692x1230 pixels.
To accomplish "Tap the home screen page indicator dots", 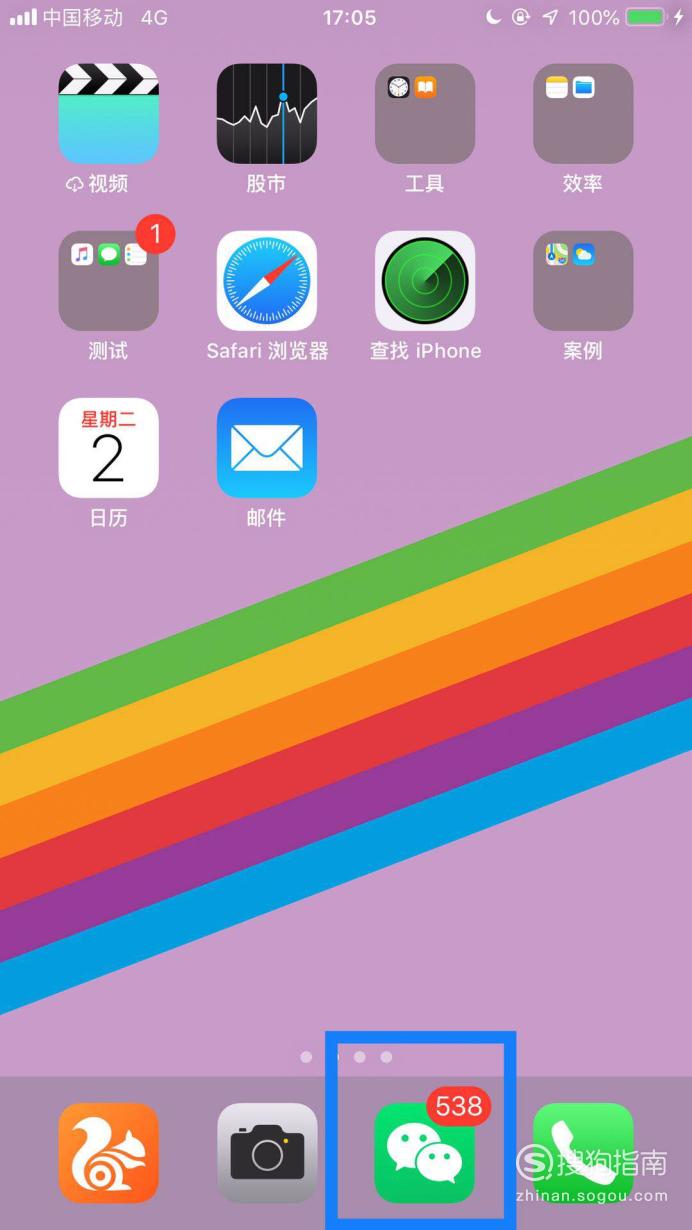I will (x=346, y=1057).
